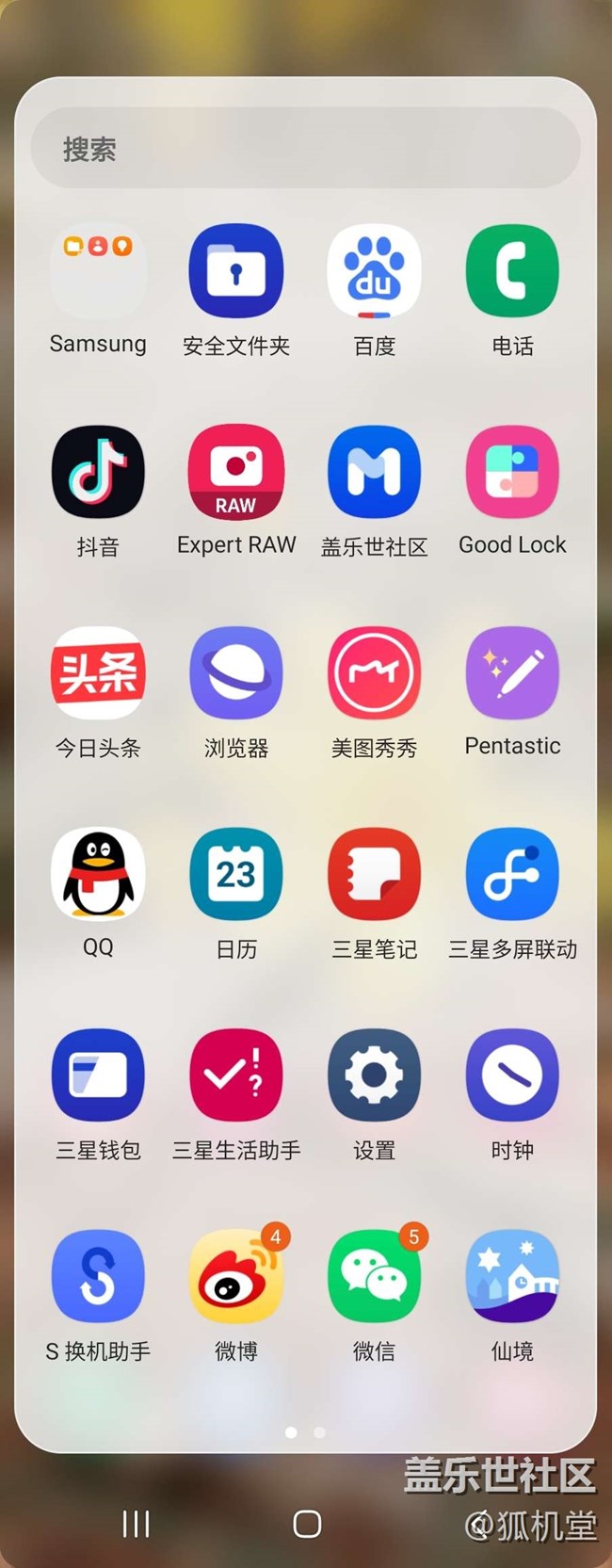612x1568 pixels.
Task: Open 盖乐世社区 app
Action: 374,472
